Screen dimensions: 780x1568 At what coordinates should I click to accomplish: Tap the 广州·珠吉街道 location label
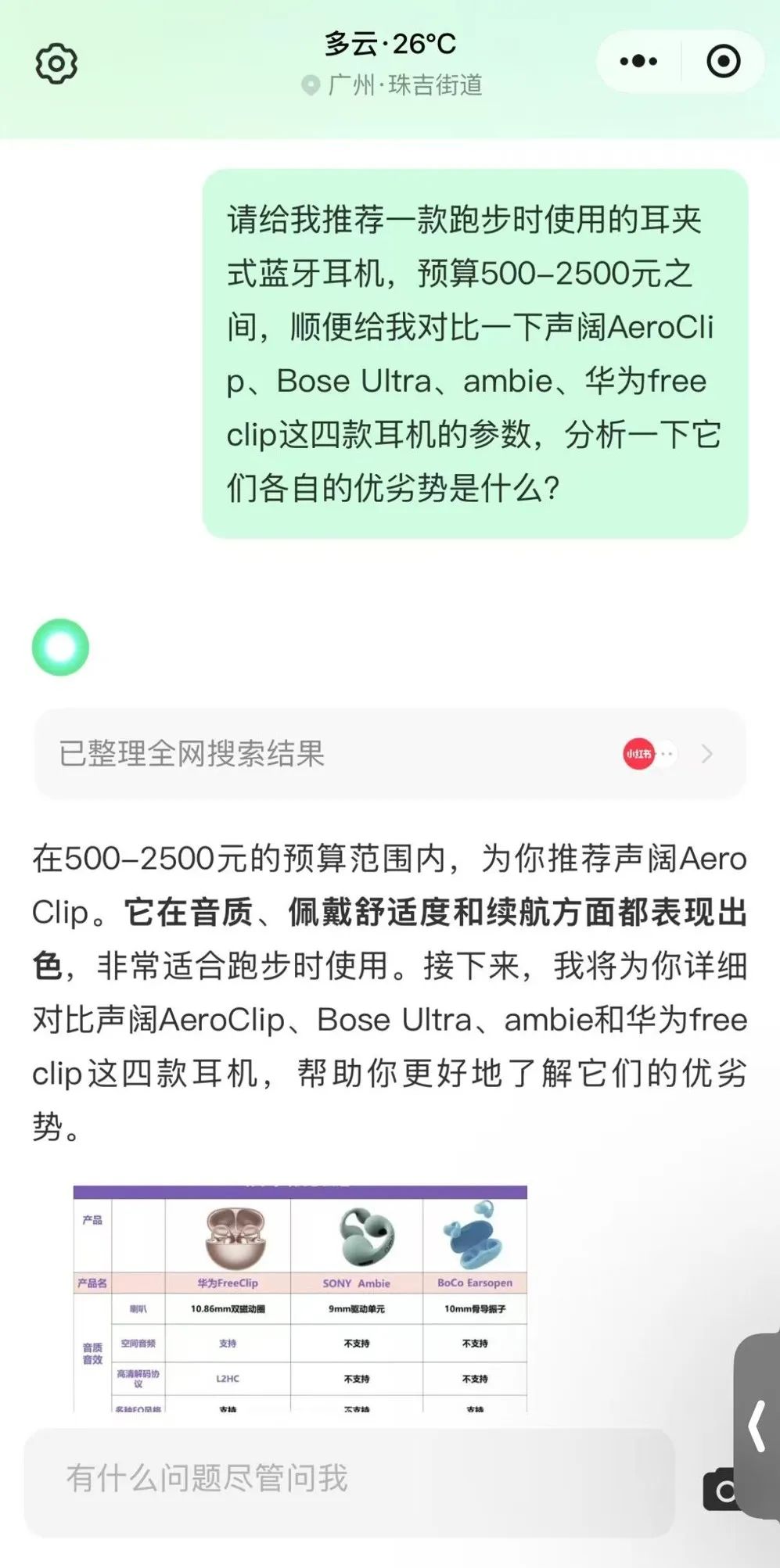[391, 84]
